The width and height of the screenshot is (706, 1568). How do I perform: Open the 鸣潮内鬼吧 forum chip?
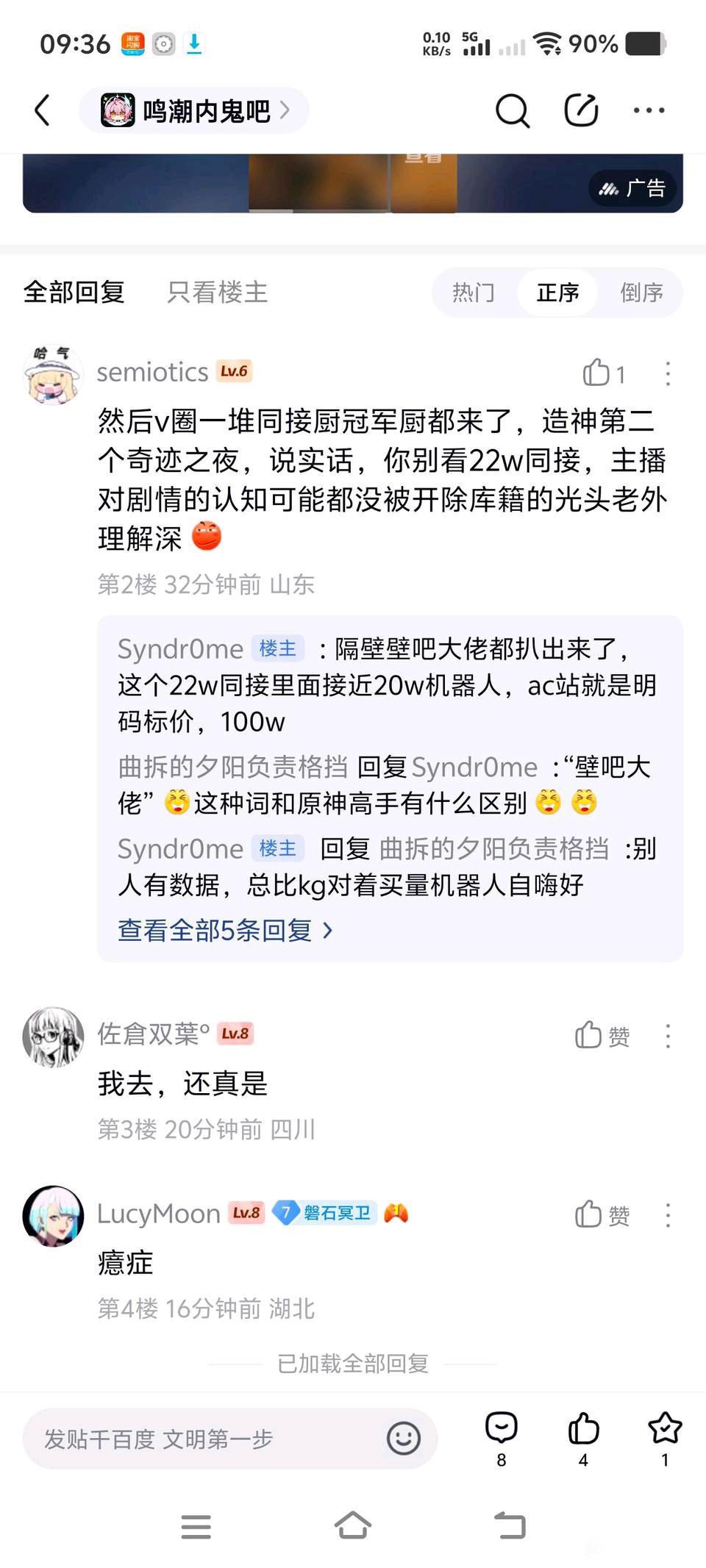(x=194, y=111)
